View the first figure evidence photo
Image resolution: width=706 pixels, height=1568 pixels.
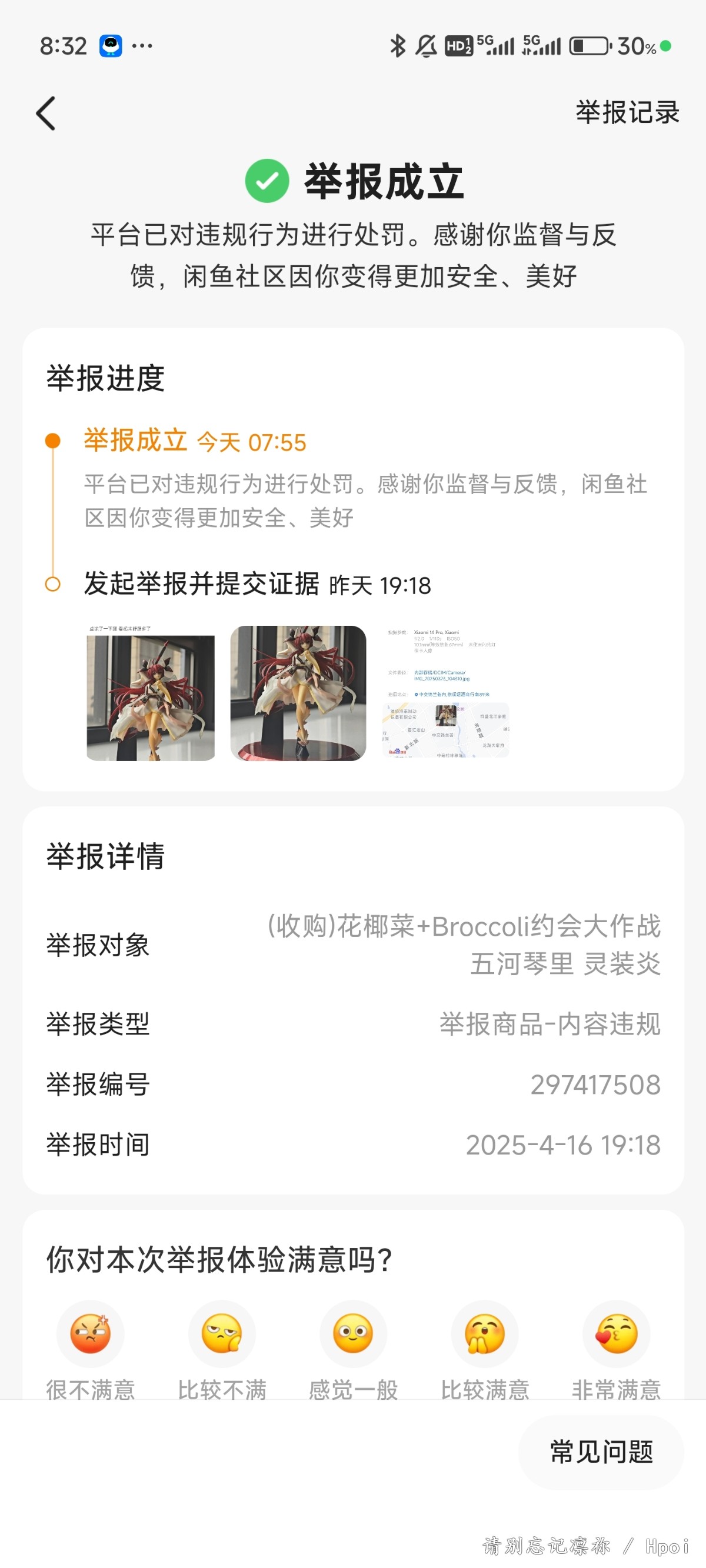151,694
